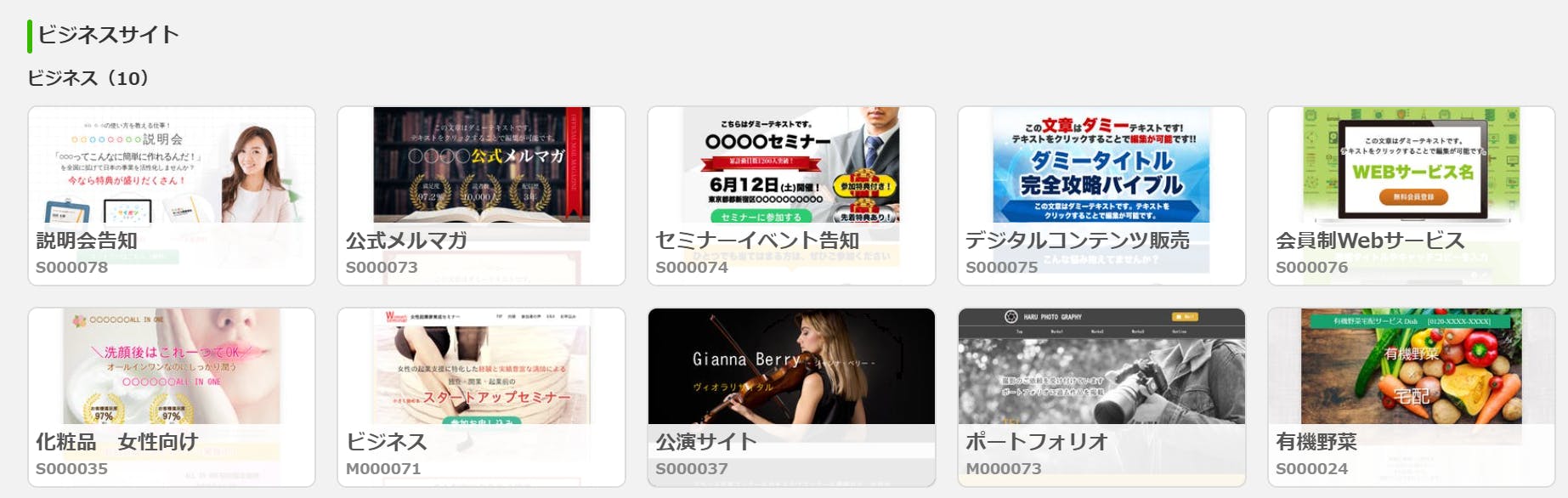Open the 会員制Webサービス template card
Screen dimensions: 1568x498
pyautogui.click(x=1411, y=195)
